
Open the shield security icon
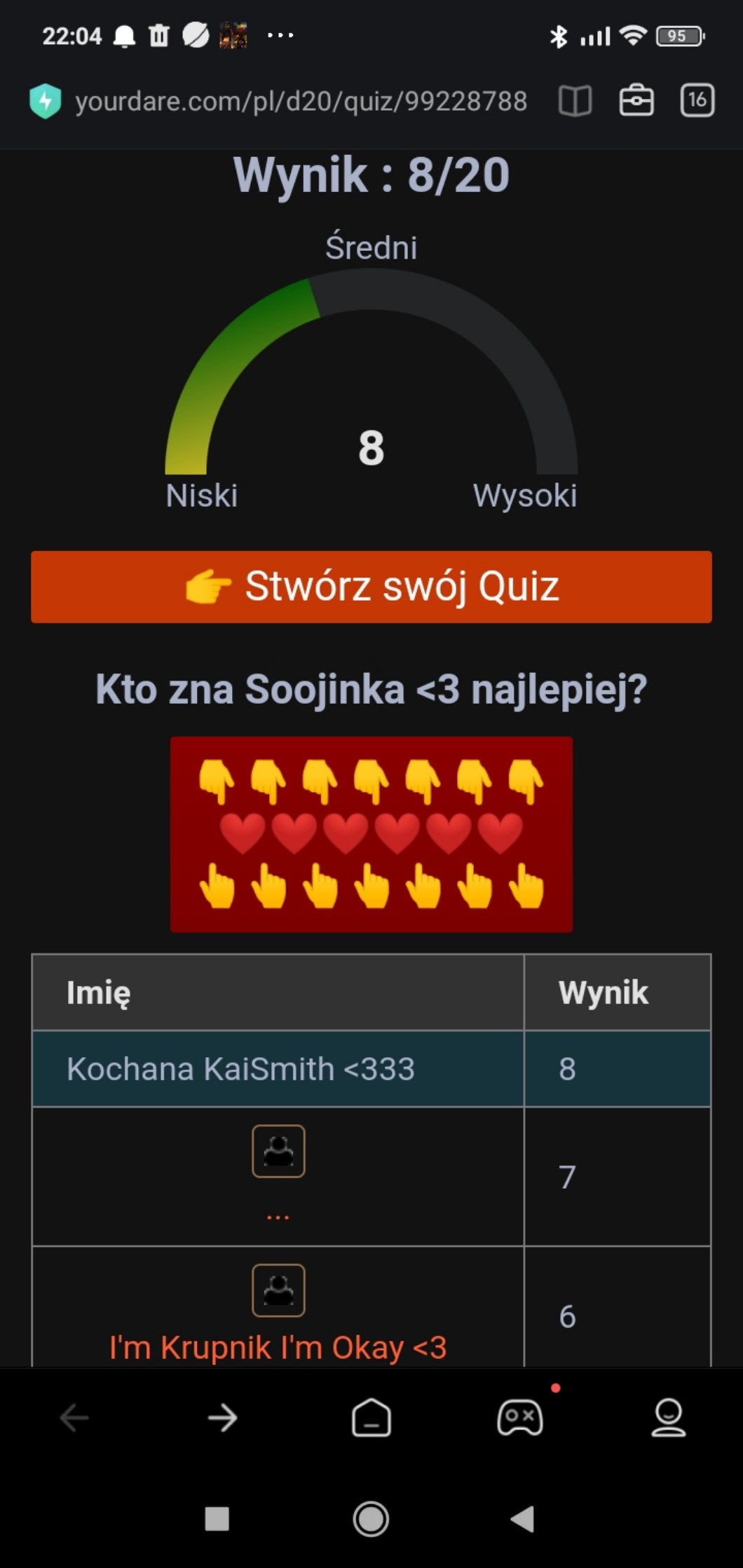pos(46,101)
